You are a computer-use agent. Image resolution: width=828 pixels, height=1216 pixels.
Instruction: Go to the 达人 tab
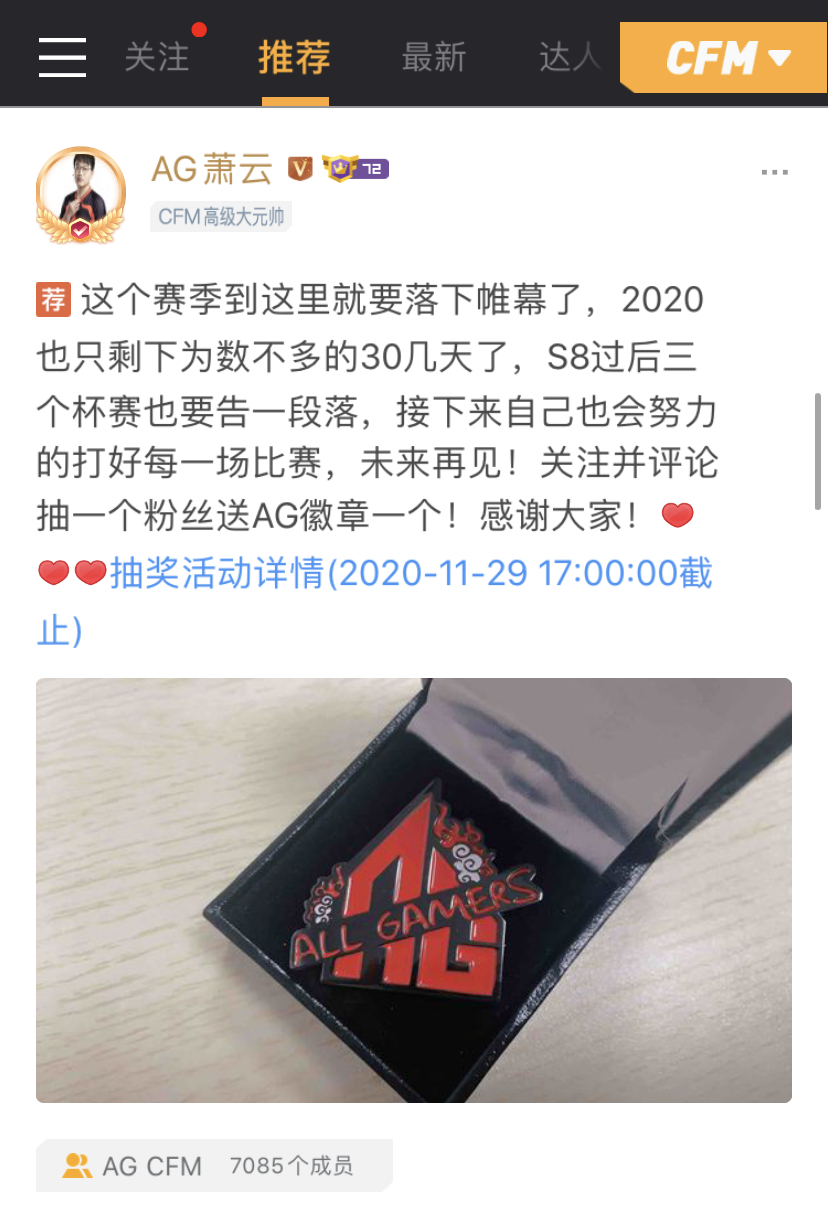tap(570, 57)
